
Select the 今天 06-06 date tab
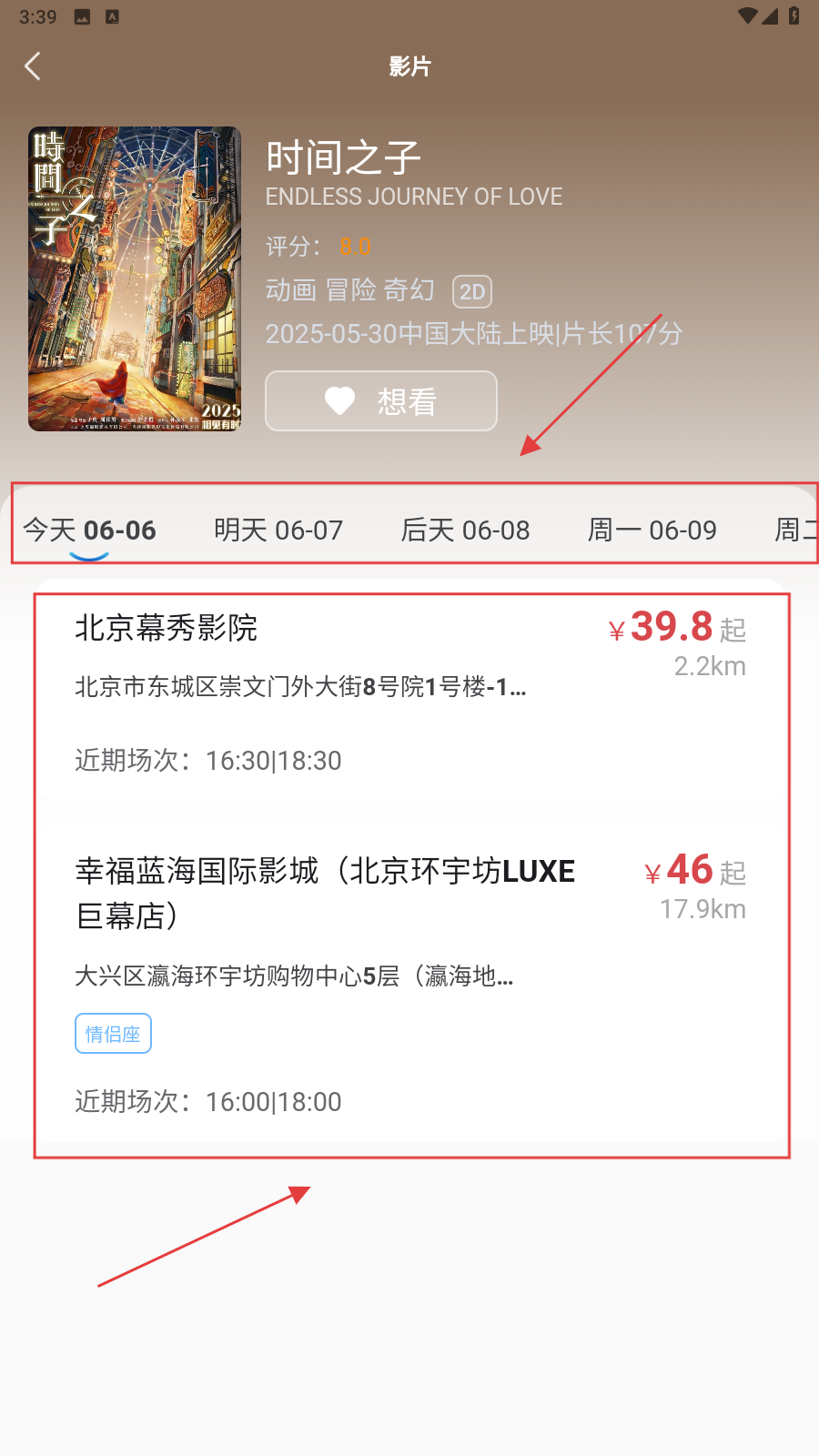pos(89,530)
